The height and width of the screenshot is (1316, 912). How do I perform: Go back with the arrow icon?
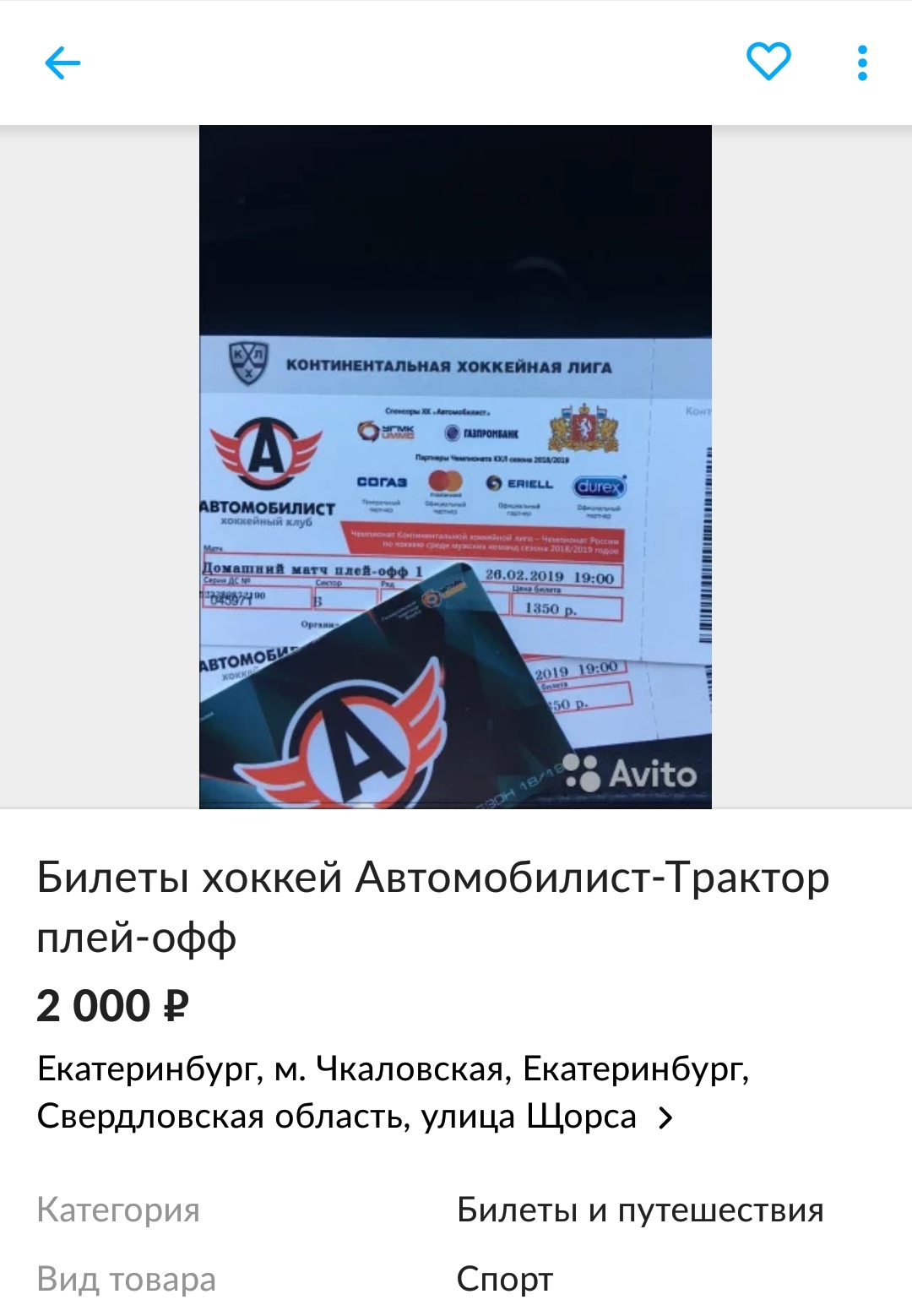coord(62,63)
